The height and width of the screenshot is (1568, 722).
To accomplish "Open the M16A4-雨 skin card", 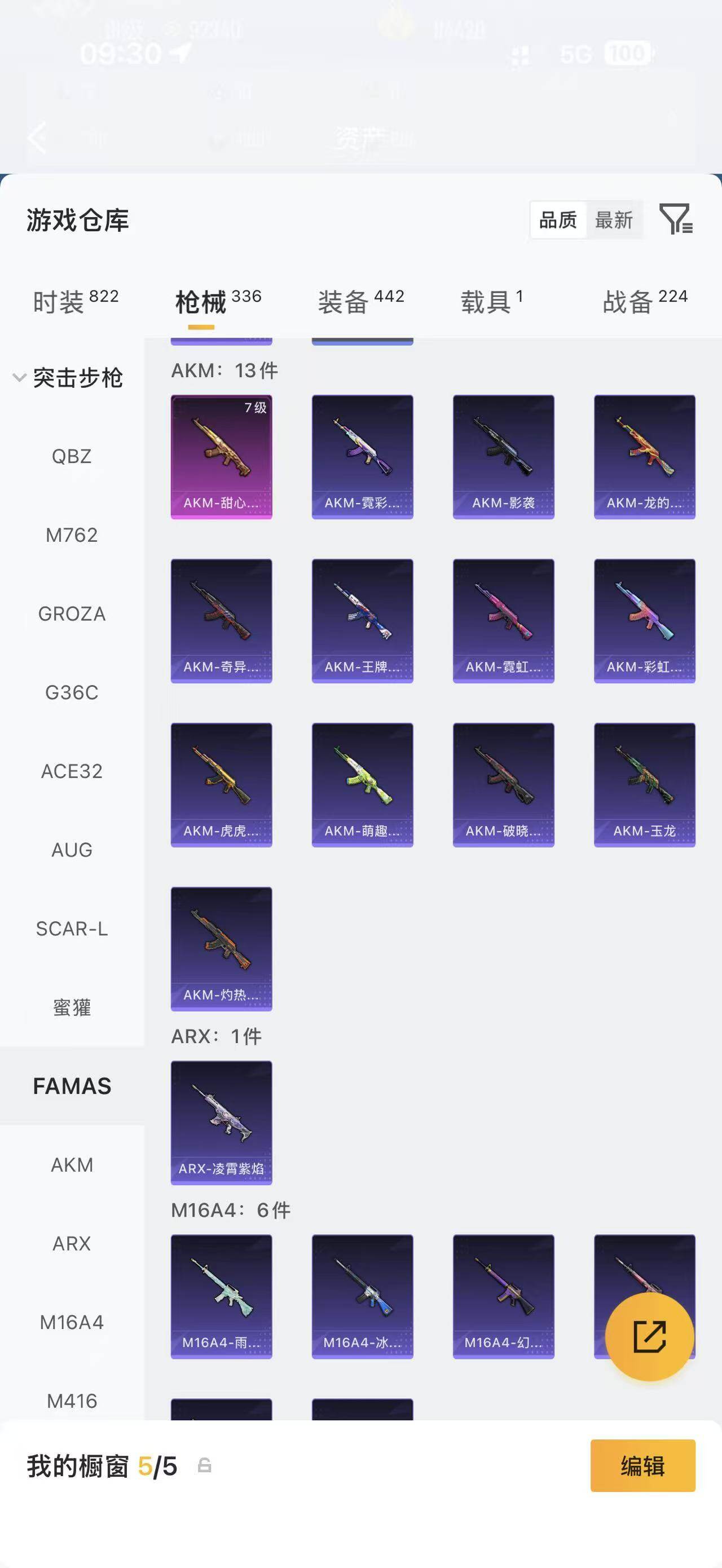I will (222, 1297).
